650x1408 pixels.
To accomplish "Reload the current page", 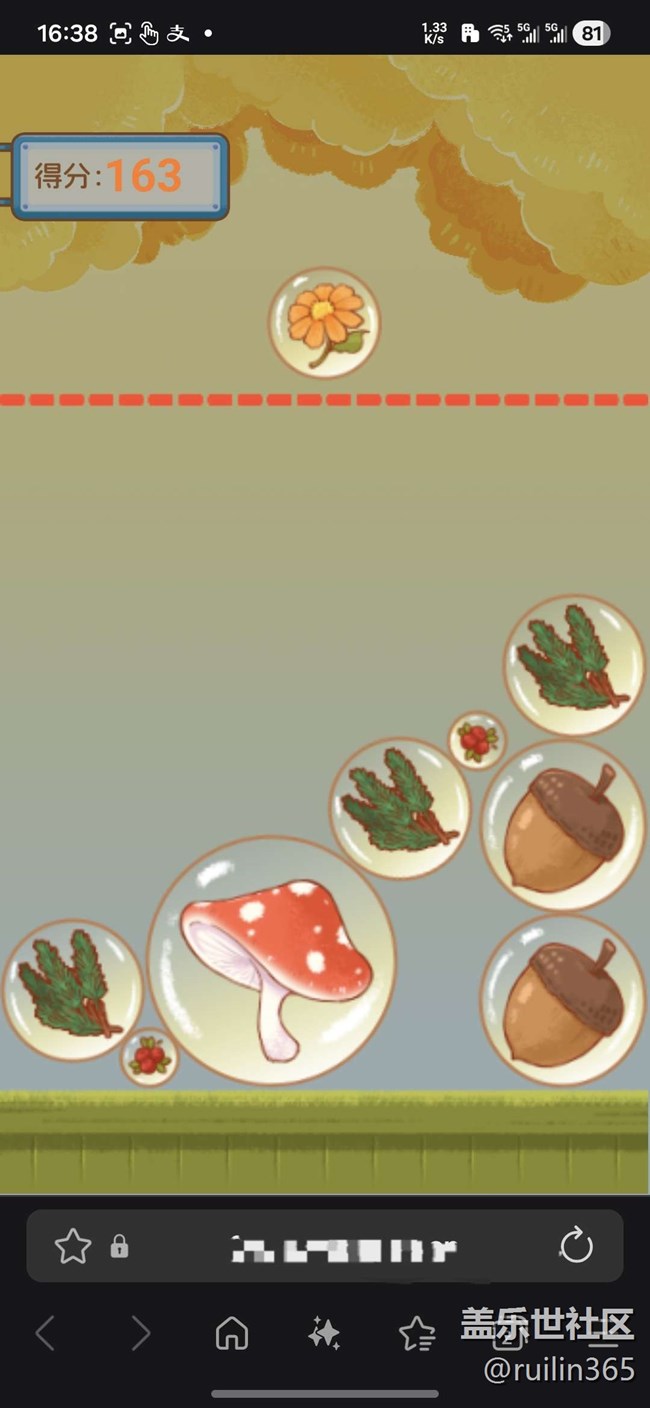I will click(576, 1246).
